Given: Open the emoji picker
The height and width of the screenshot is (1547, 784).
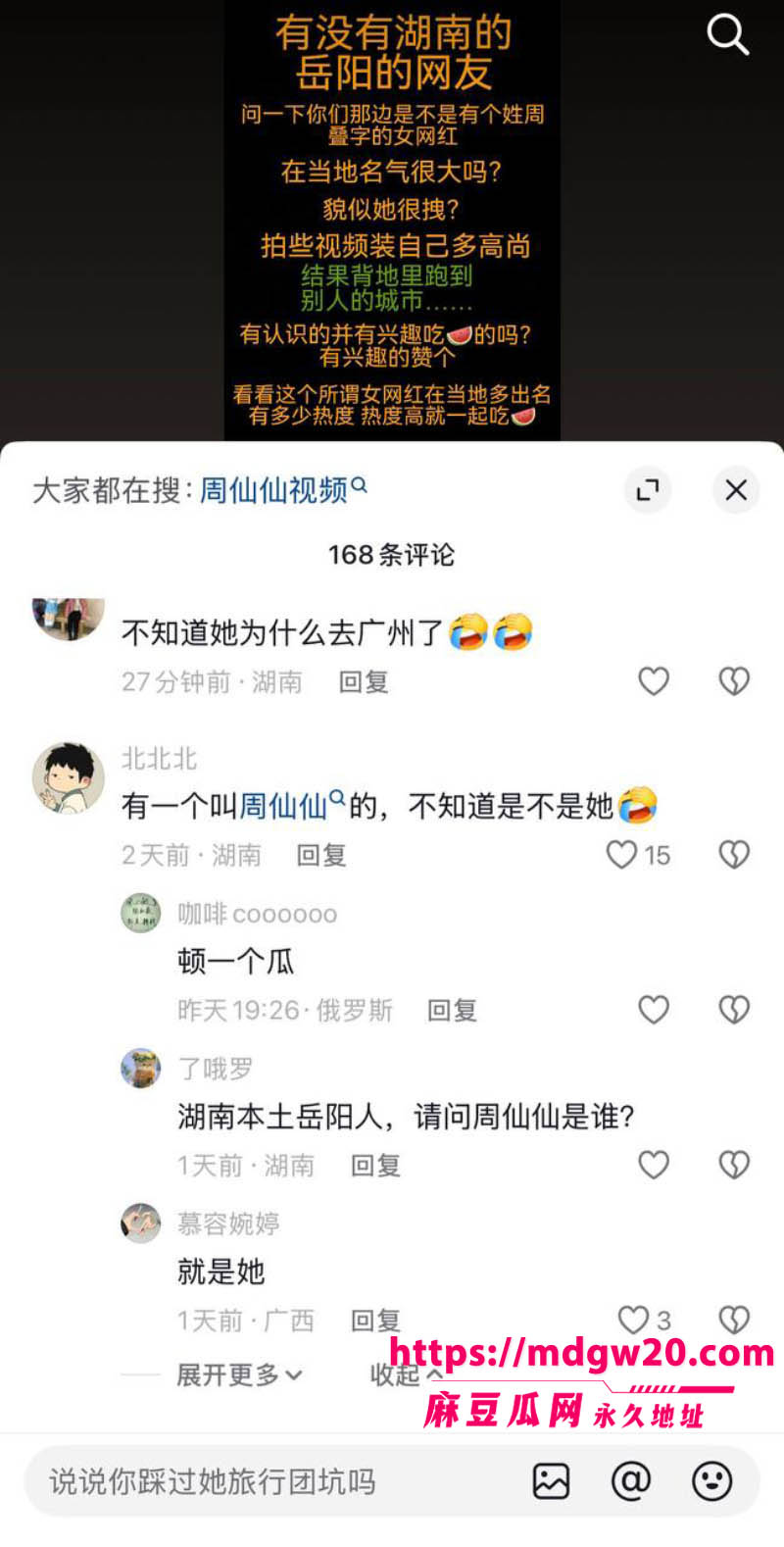Looking at the screenshot, I should click(x=712, y=1481).
